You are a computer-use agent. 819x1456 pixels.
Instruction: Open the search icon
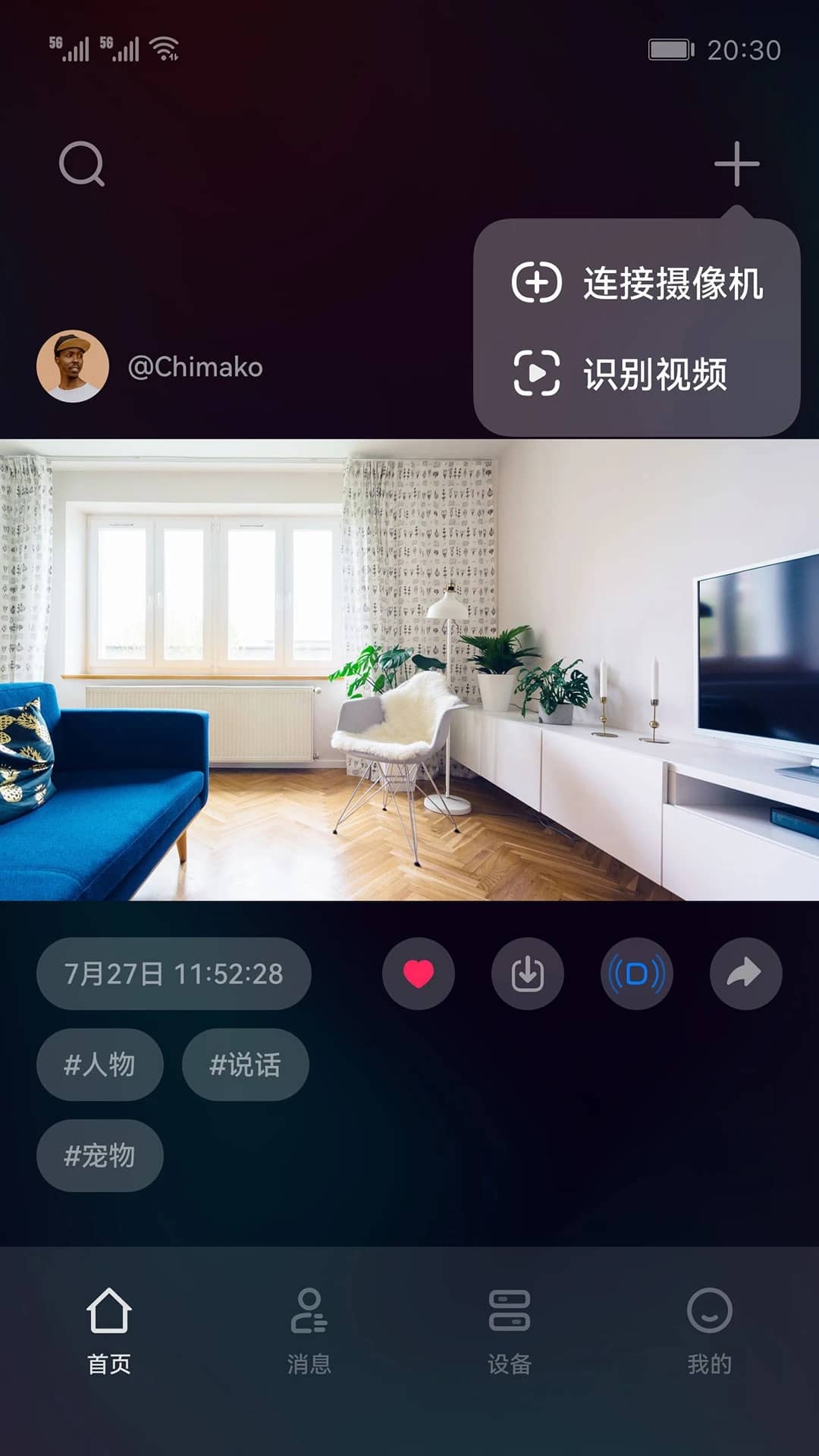(82, 164)
